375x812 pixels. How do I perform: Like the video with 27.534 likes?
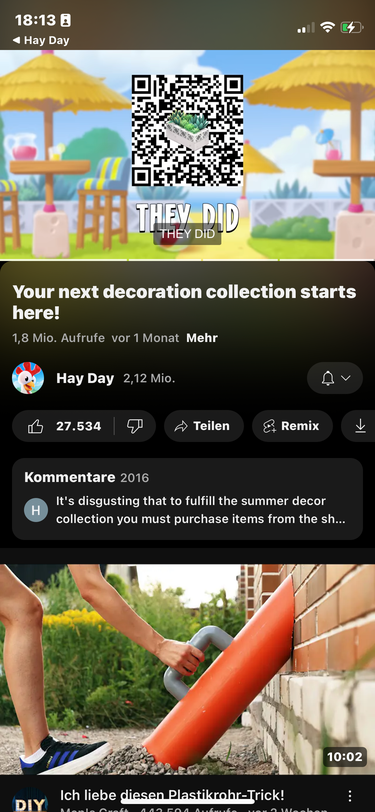click(63, 426)
